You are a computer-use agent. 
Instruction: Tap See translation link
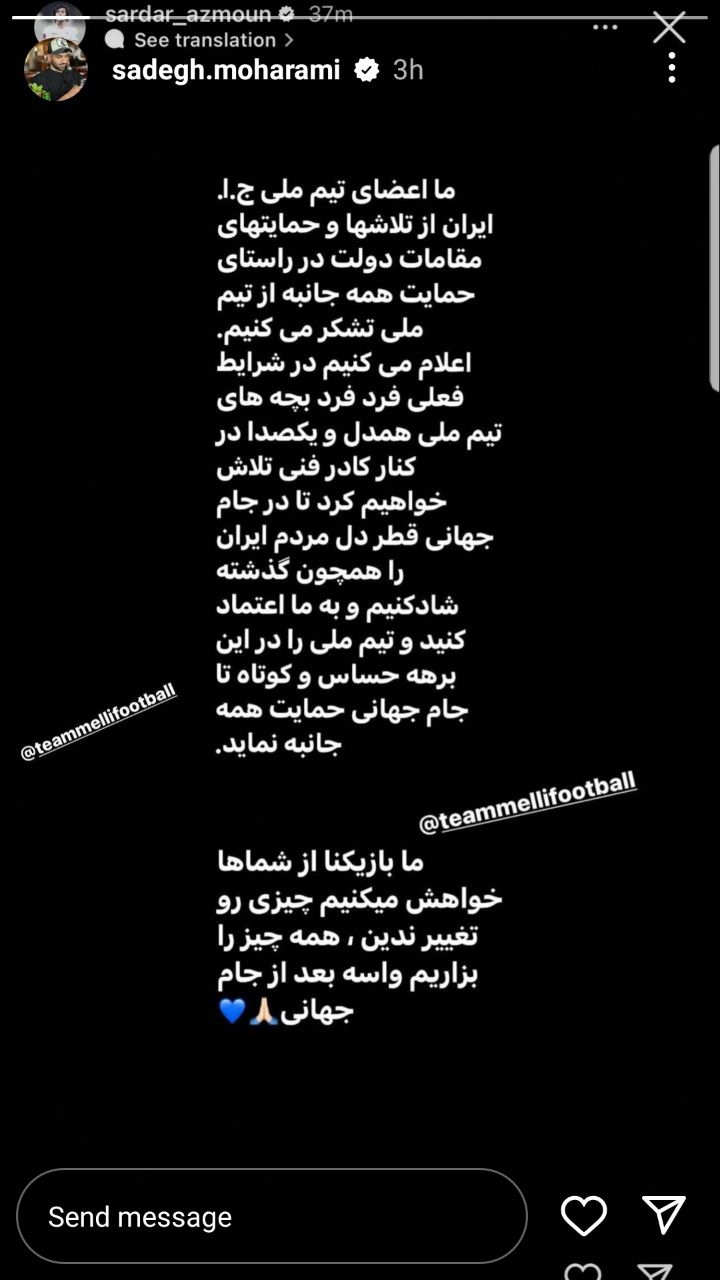(x=204, y=40)
